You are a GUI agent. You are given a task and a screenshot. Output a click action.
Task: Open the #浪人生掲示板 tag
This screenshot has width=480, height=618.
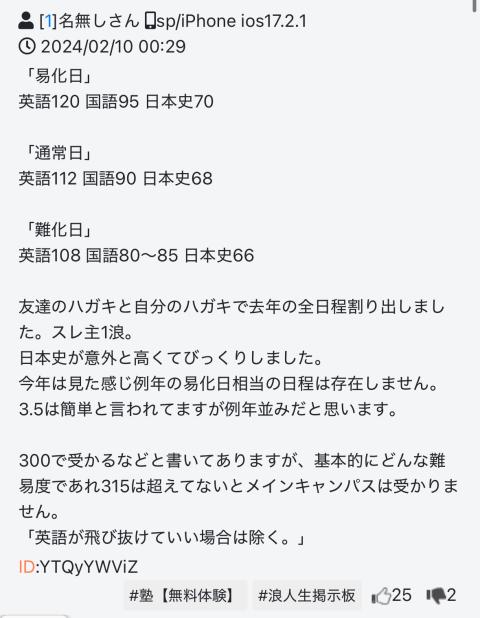pos(307,596)
